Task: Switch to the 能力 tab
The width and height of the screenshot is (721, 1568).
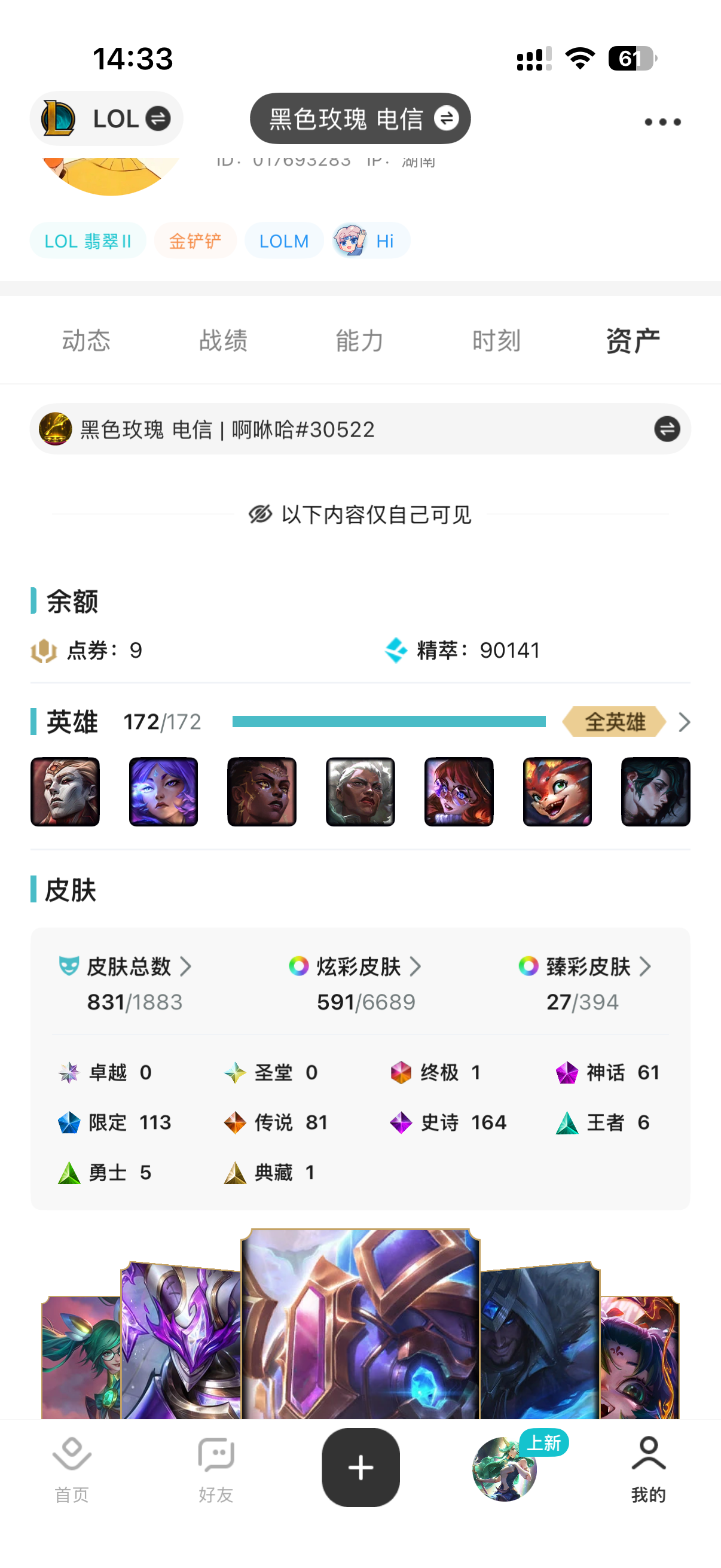Action: [359, 340]
